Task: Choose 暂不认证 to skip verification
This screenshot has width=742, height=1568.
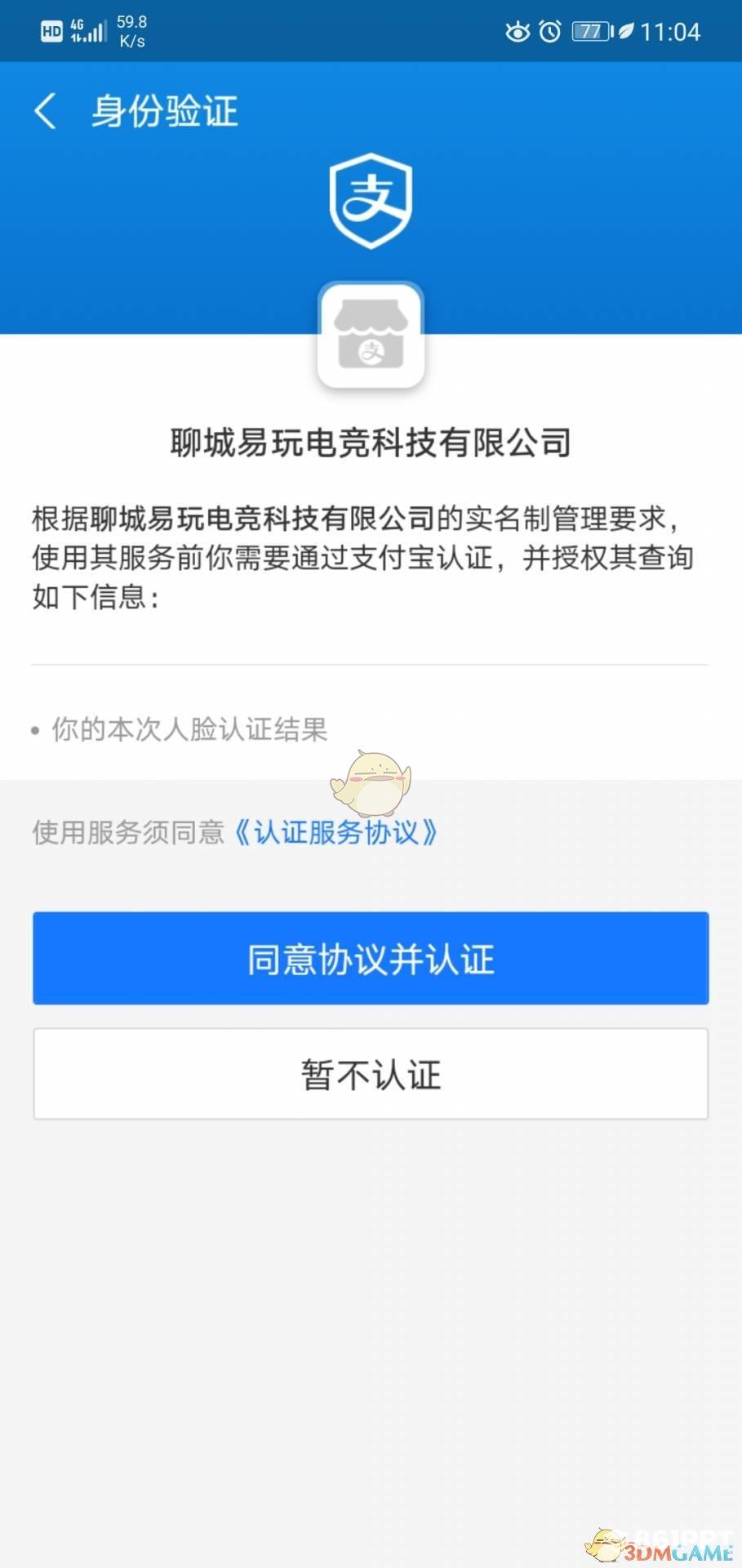Action: tap(371, 1074)
